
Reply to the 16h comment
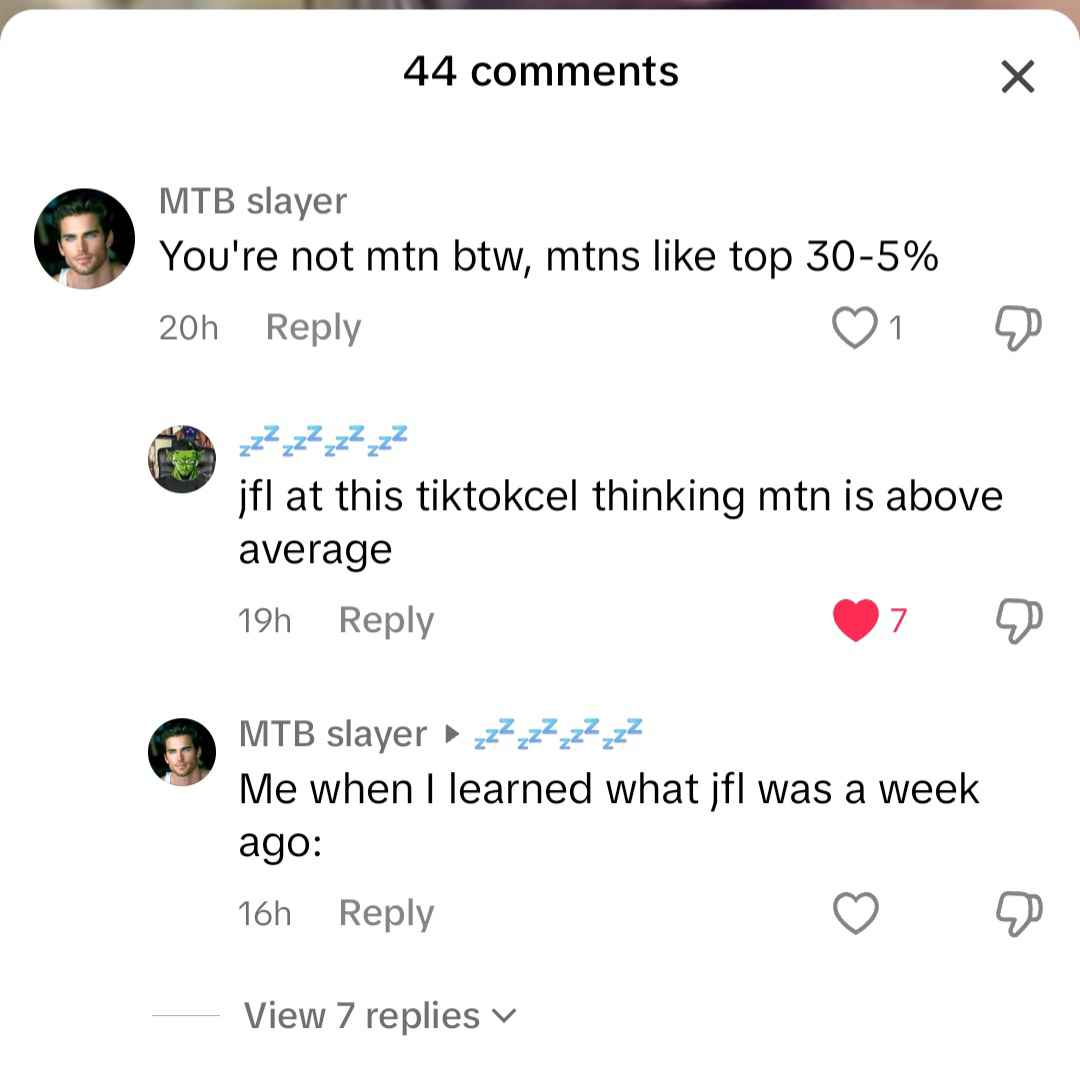(x=386, y=913)
